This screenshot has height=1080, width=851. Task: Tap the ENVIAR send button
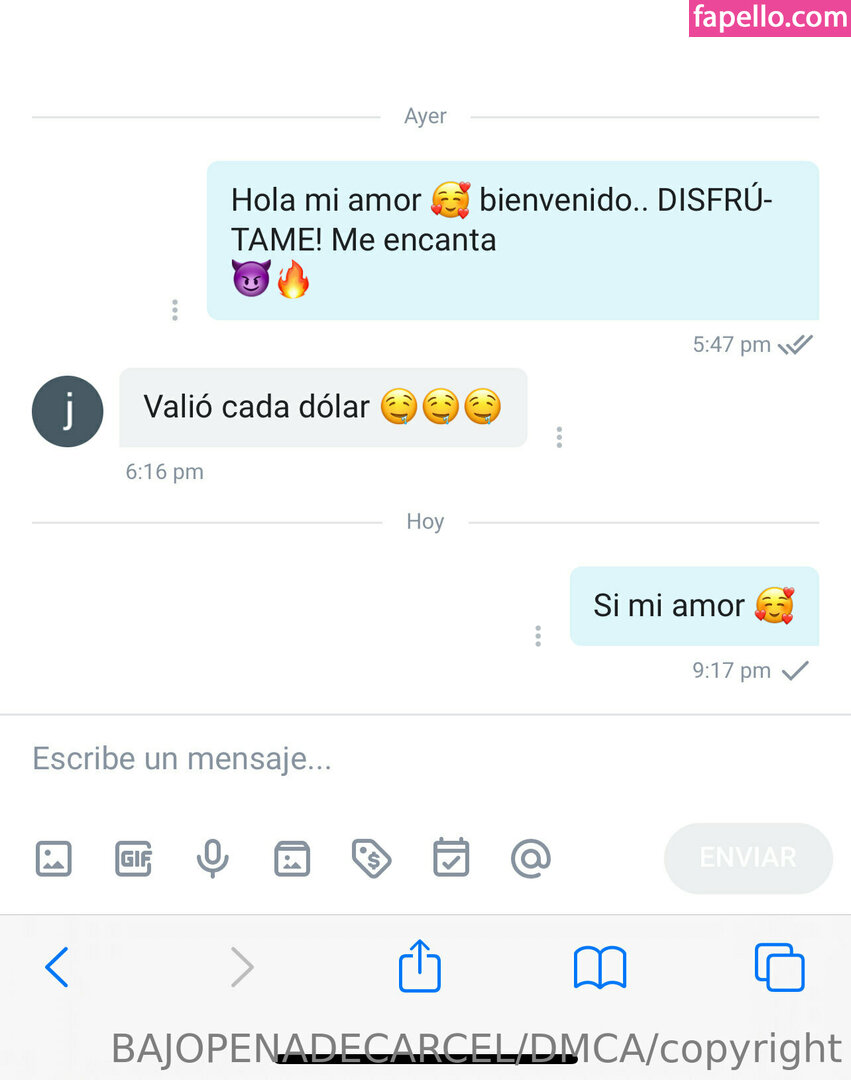click(748, 858)
